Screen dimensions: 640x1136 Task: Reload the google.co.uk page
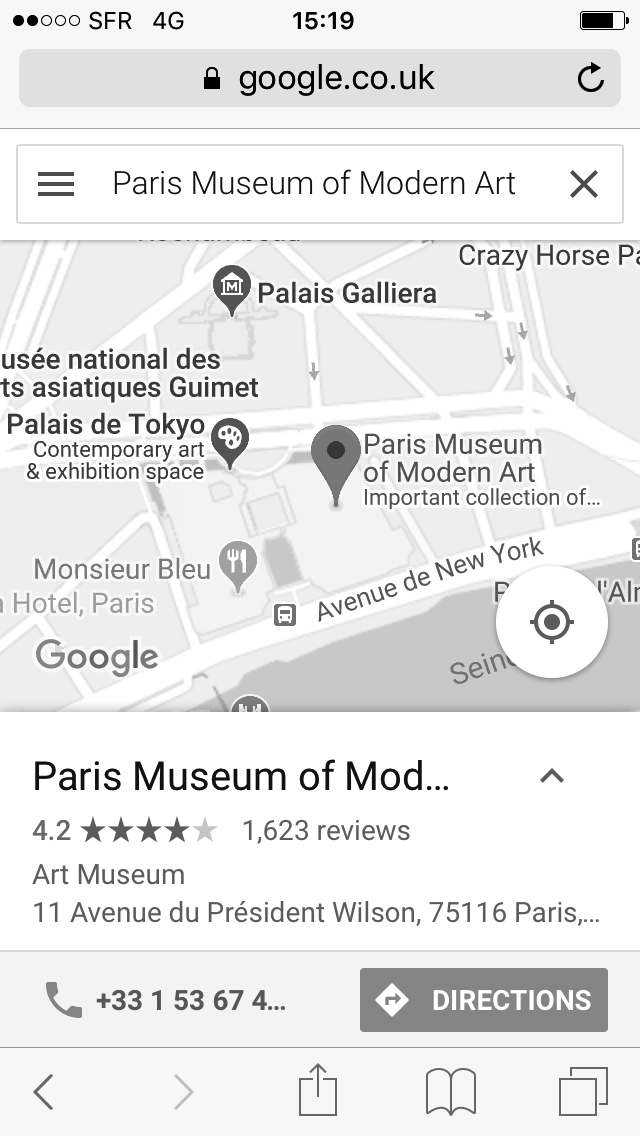pyautogui.click(x=591, y=78)
